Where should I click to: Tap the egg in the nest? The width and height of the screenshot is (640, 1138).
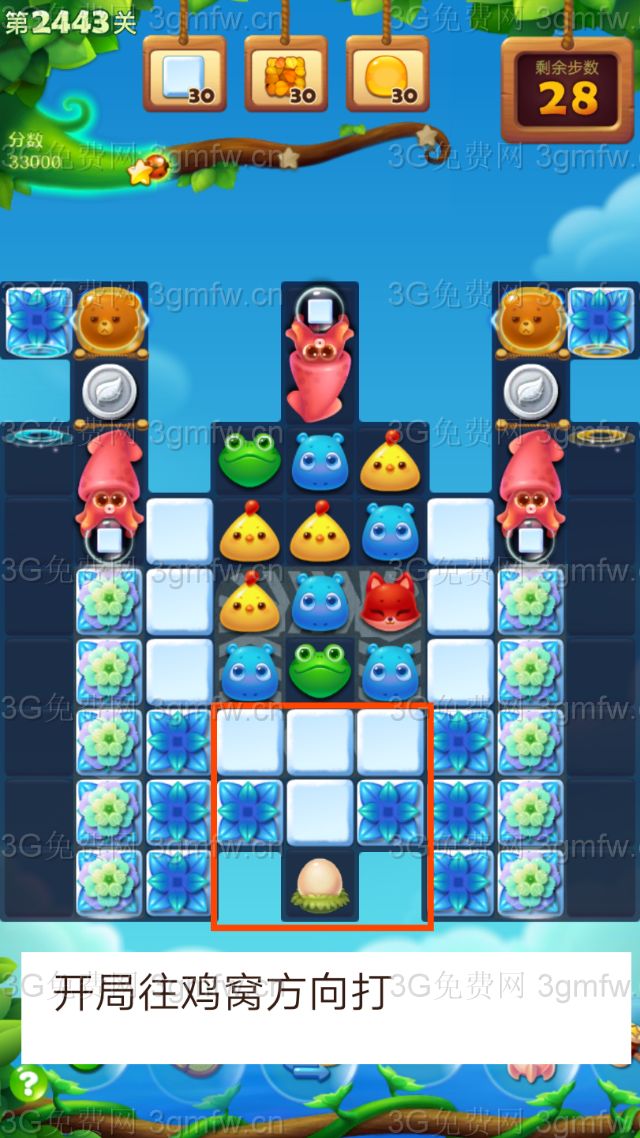click(x=320, y=884)
